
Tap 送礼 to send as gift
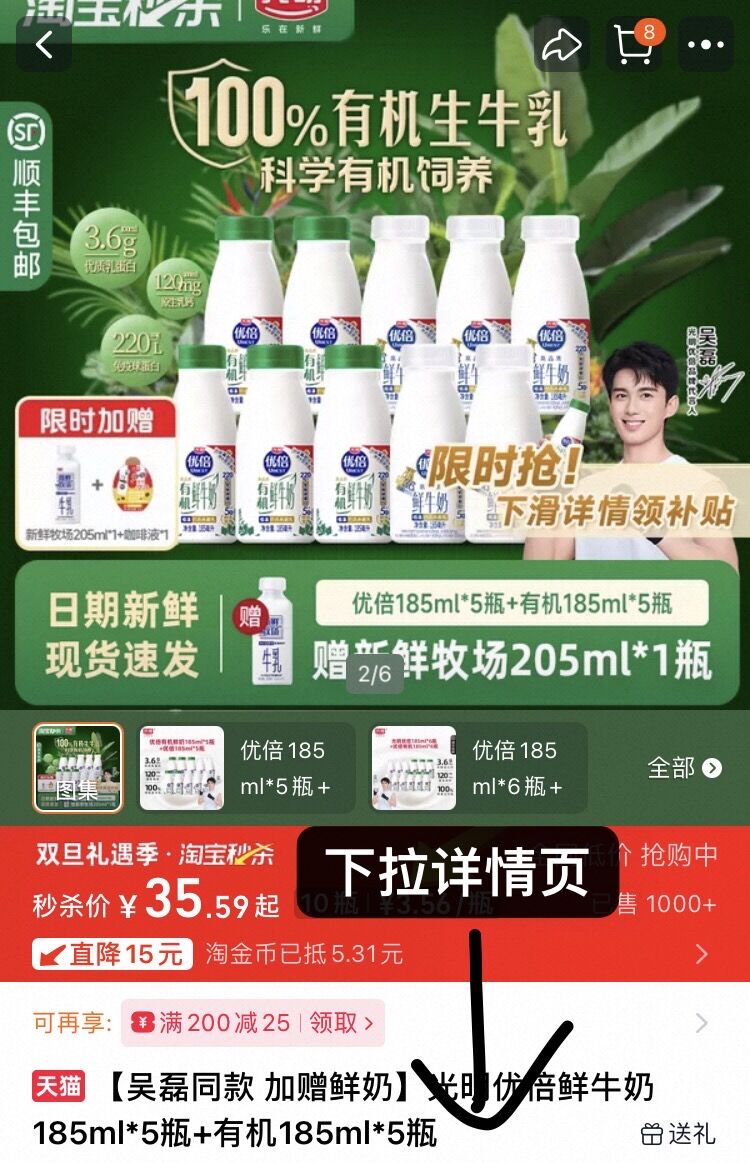point(678,1133)
